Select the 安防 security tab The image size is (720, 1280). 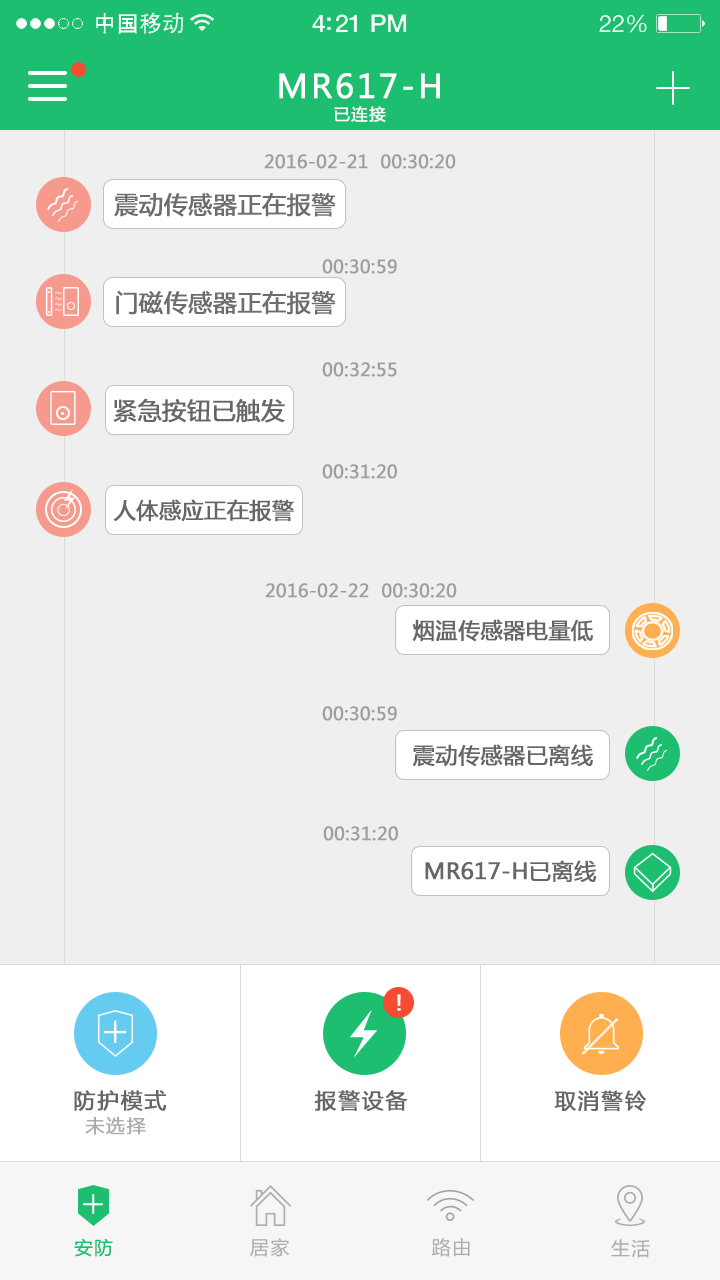(x=93, y=1221)
